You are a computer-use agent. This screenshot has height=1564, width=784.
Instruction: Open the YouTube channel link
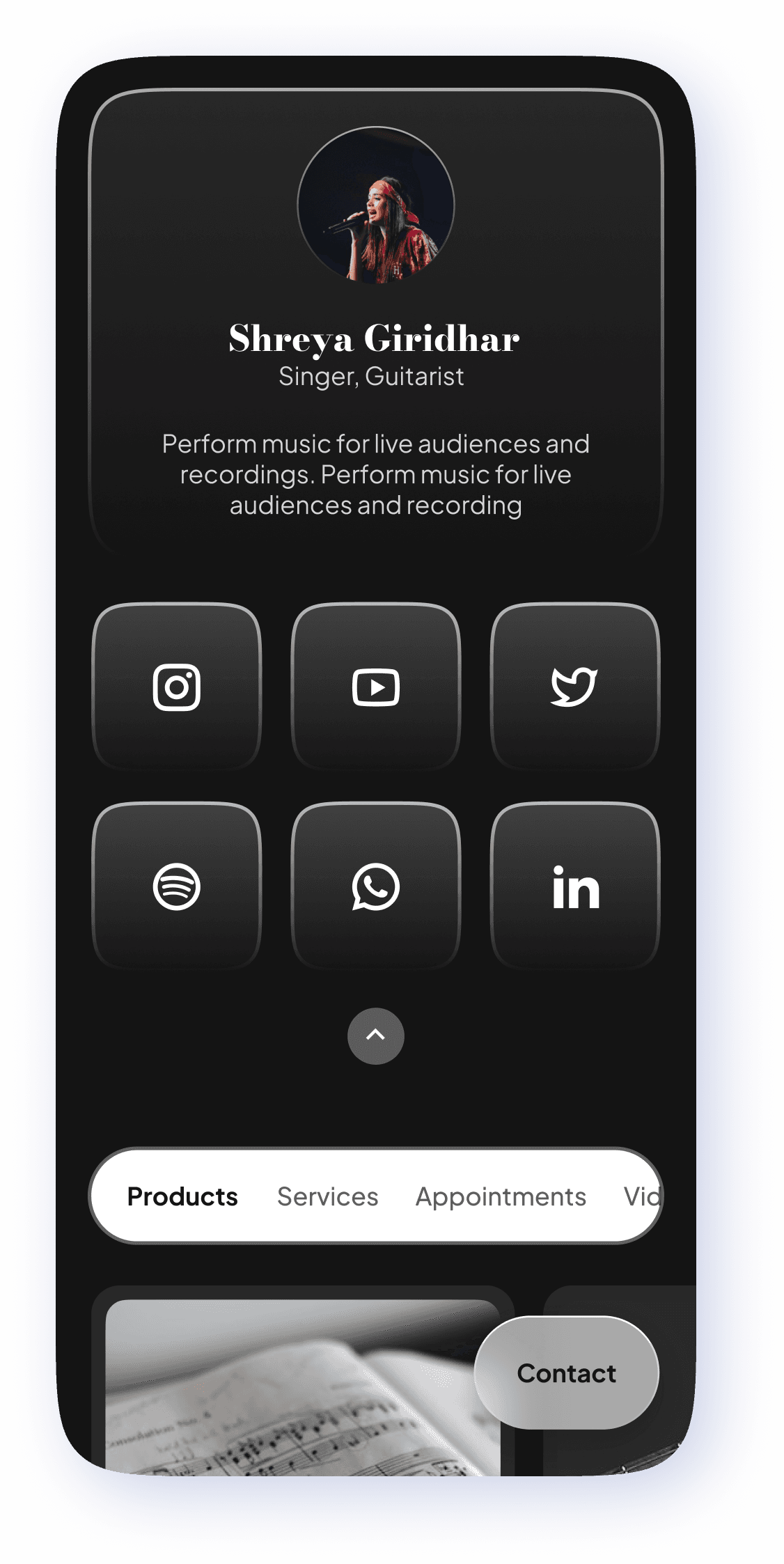coord(376,687)
